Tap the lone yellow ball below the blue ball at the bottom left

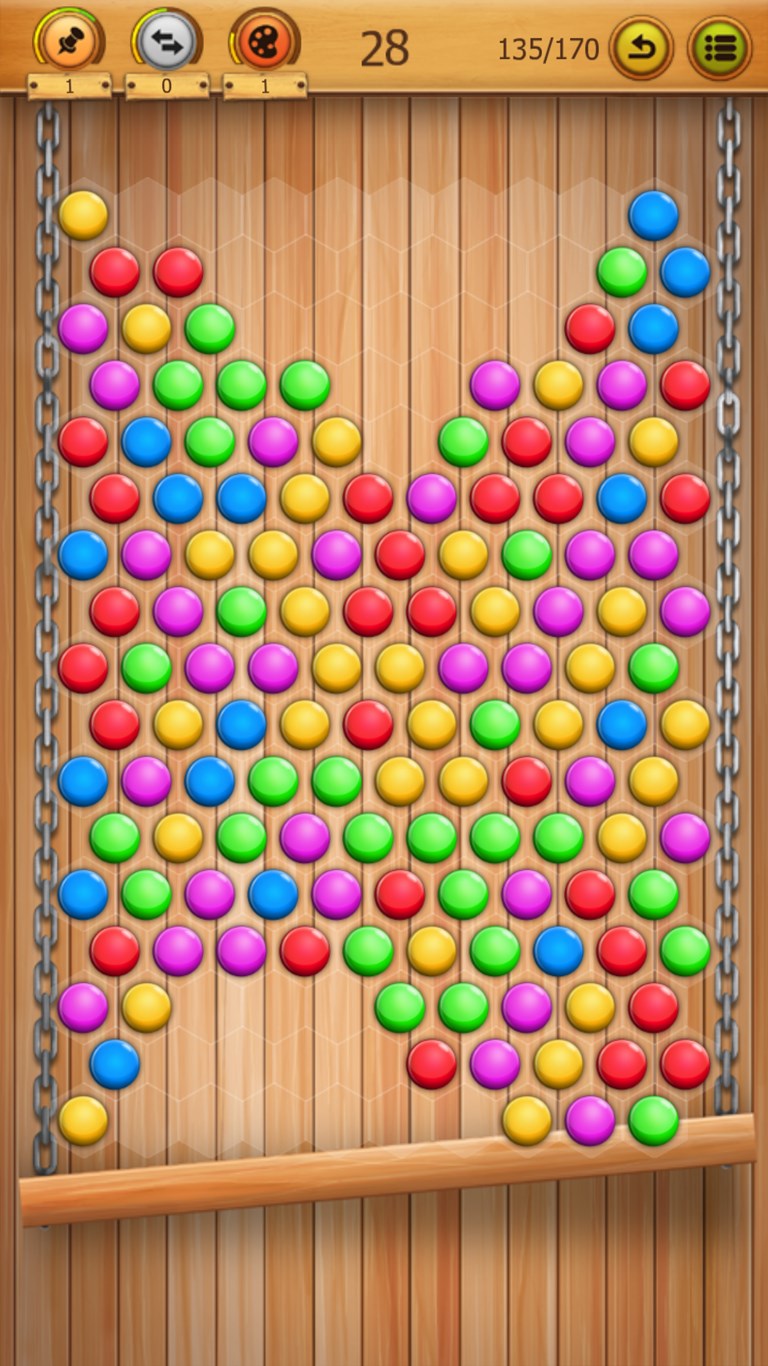coord(83,1120)
